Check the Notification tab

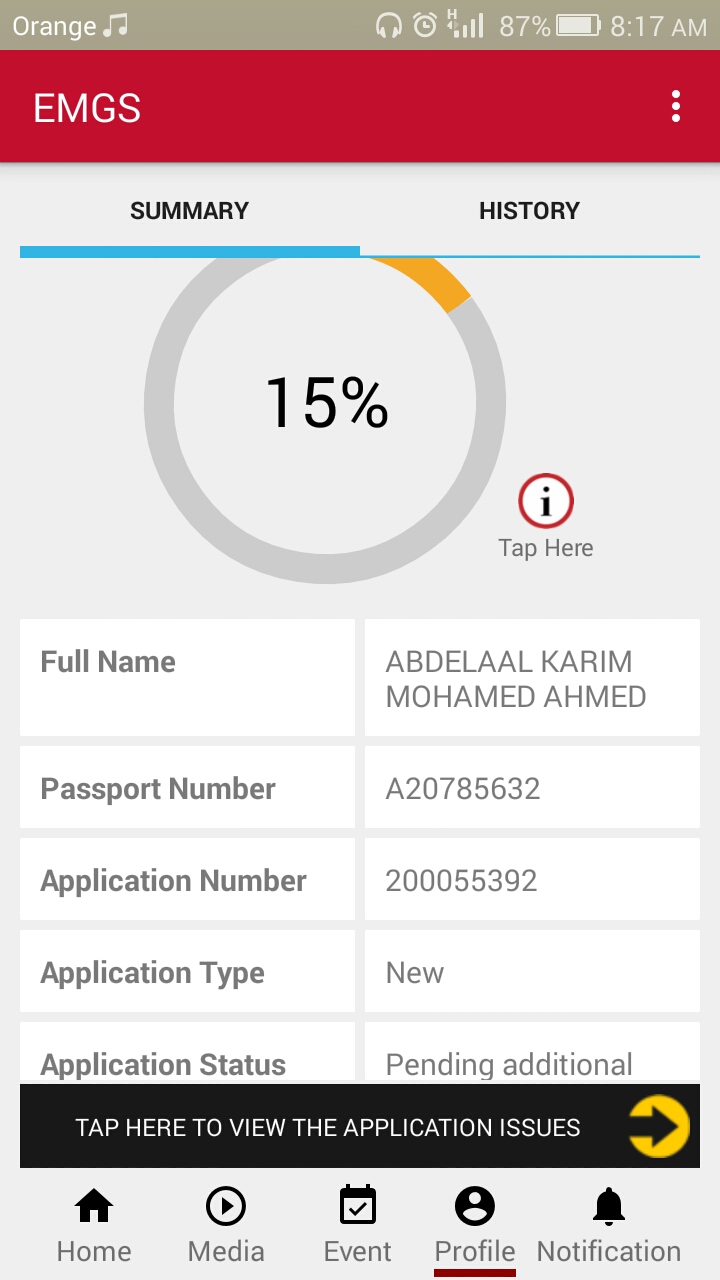[x=608, y=1226]
